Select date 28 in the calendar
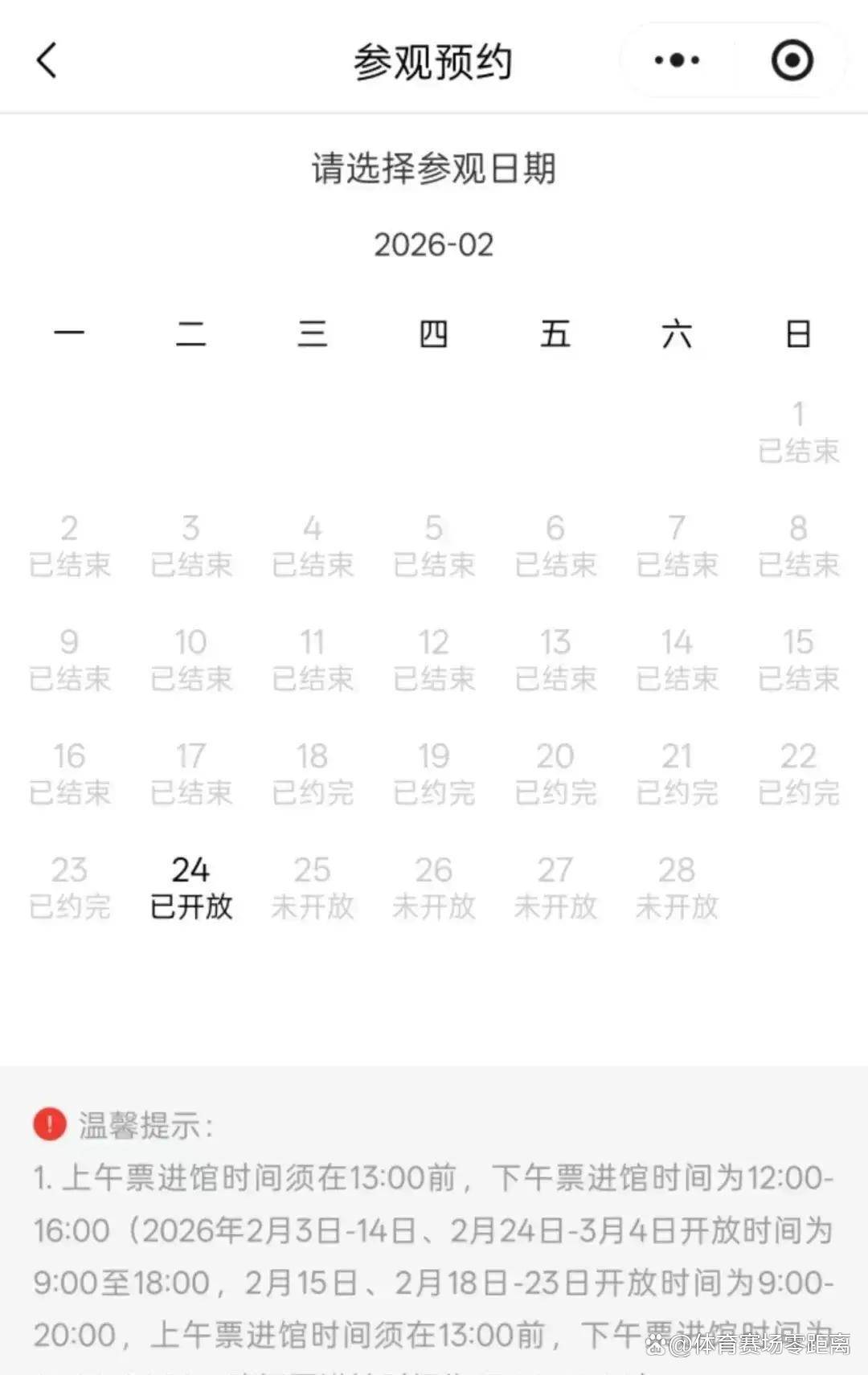 click(x=677, y=887)
